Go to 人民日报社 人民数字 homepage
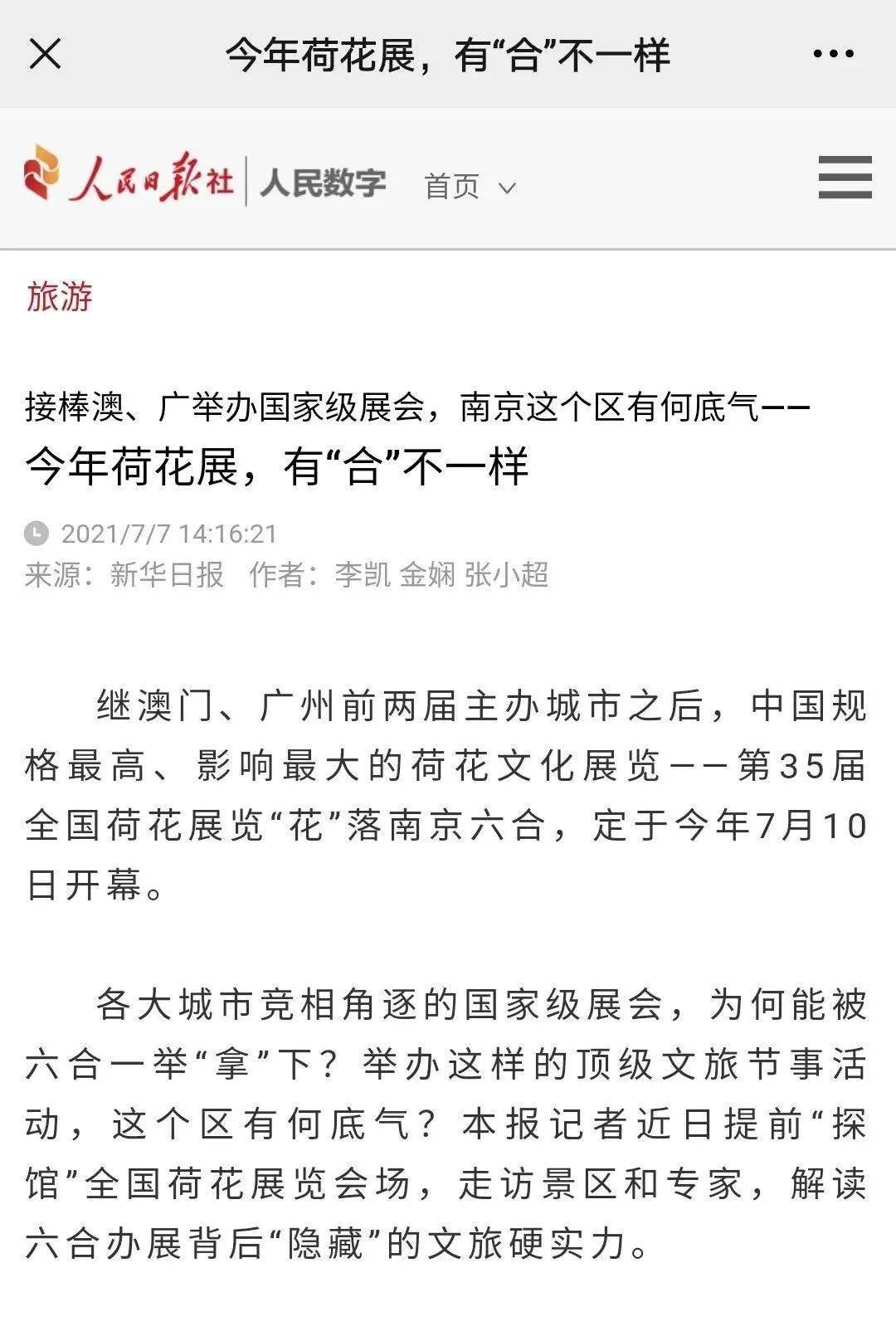 (205, 178)
